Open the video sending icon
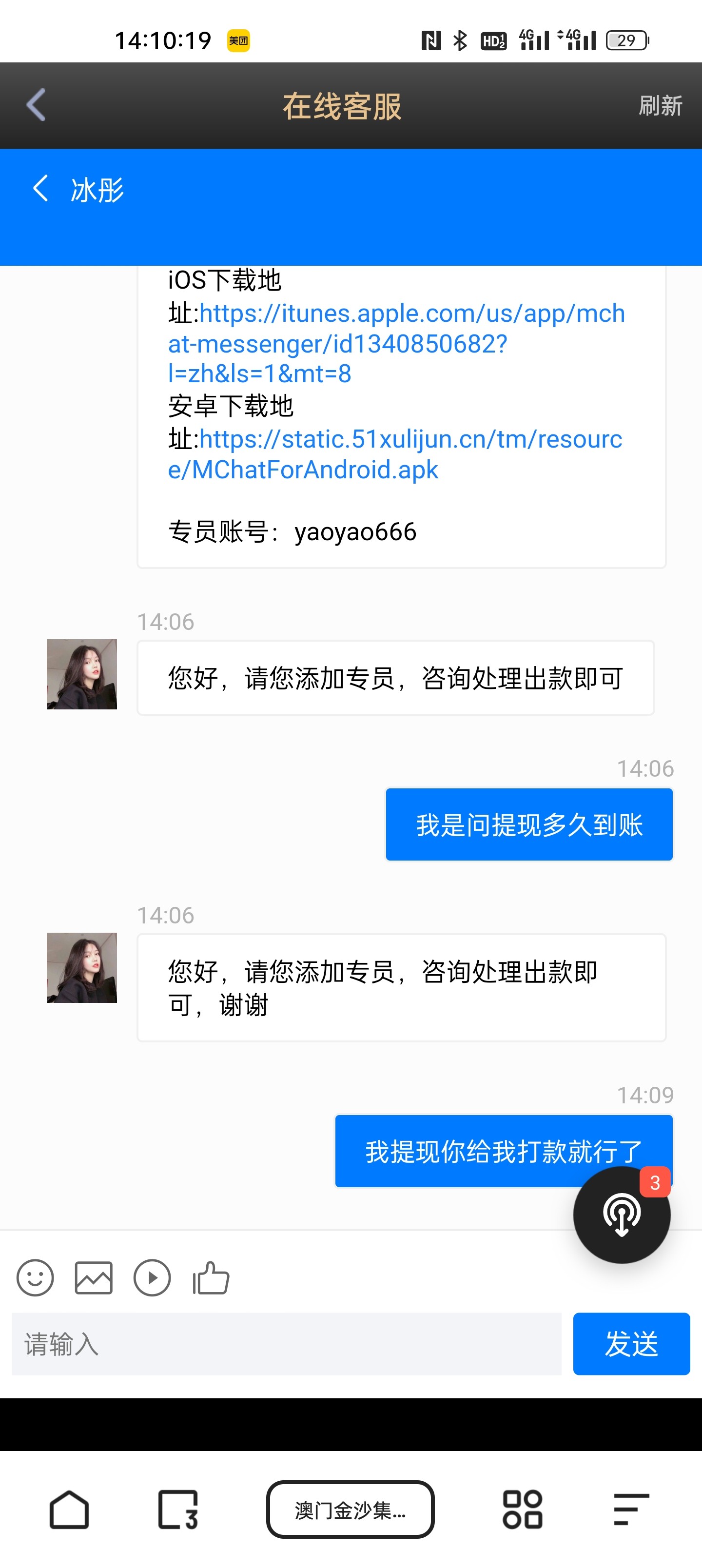Viewport: 702px width, 1568px height. click(152, 1278)
